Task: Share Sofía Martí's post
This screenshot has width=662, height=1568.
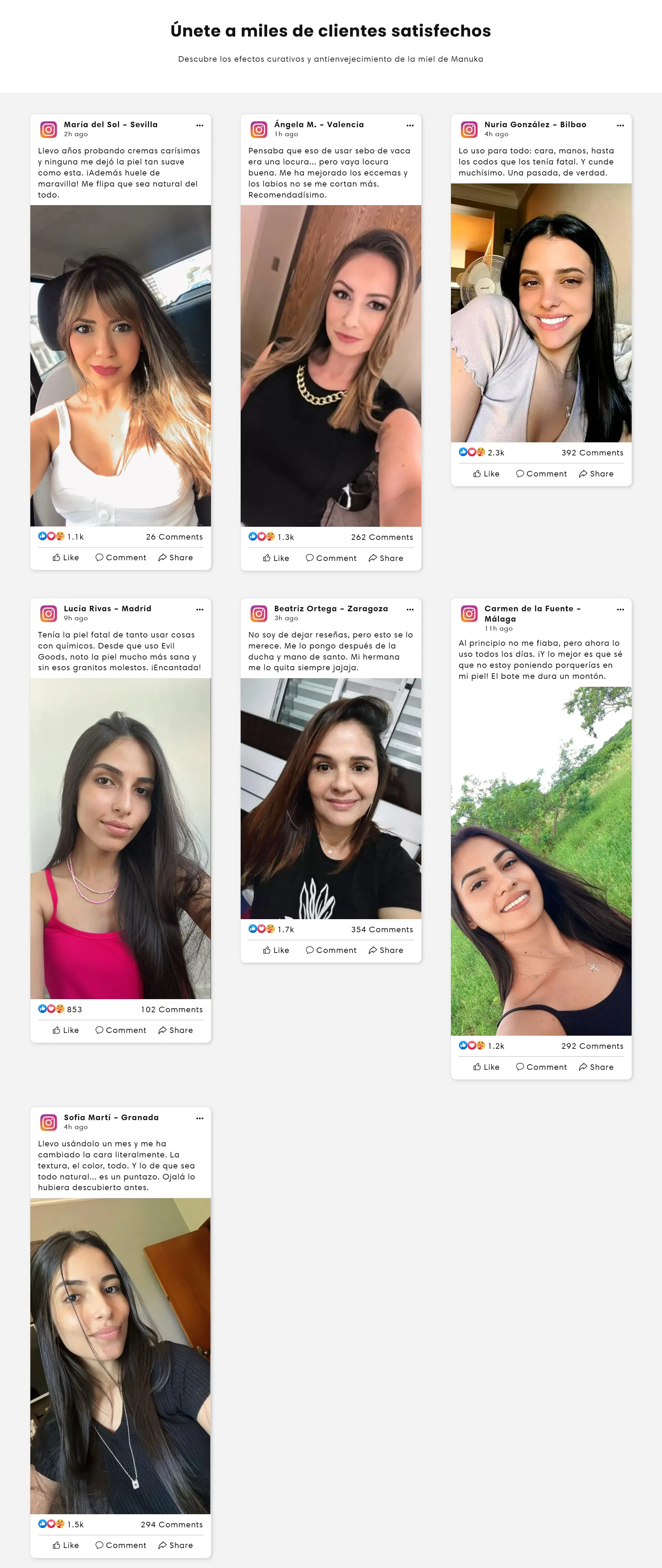Action: coord(175,1545)
